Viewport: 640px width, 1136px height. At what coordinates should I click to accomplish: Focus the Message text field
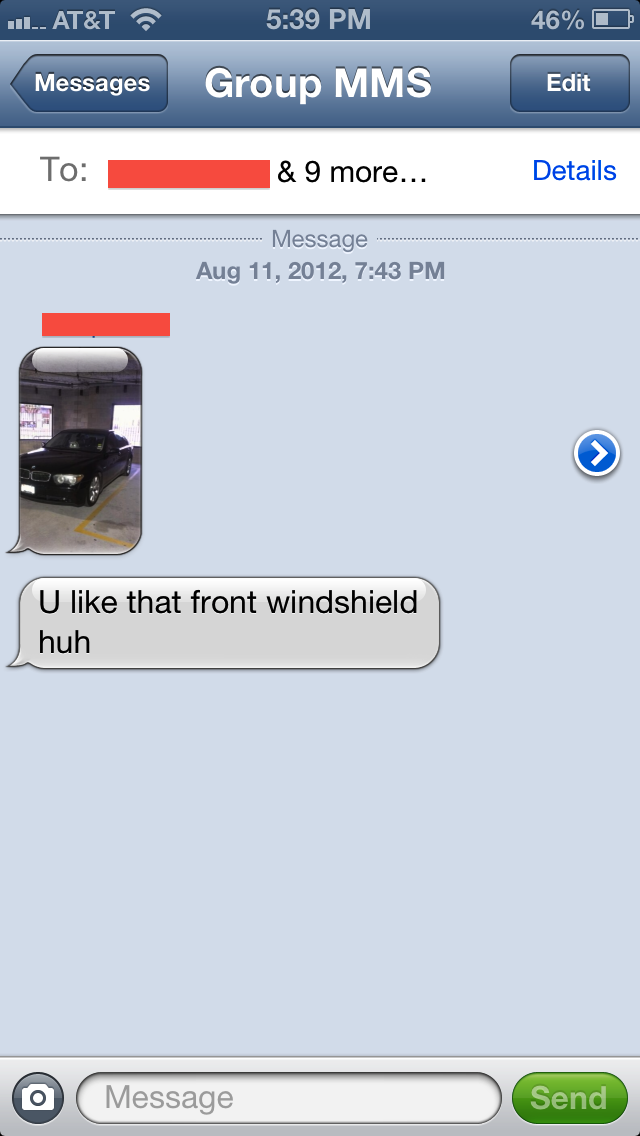point(288,1098)
